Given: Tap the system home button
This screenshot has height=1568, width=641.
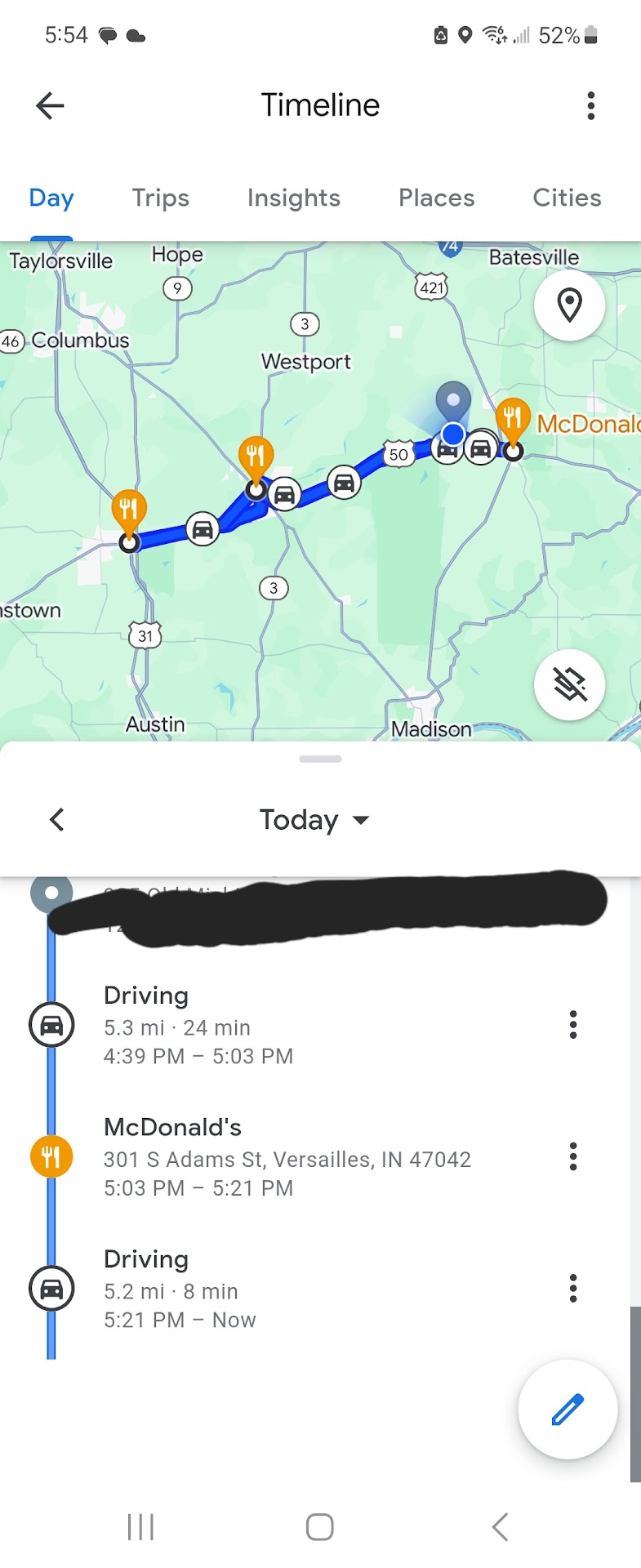Looking at the screenshot, I should (319, 1526).
